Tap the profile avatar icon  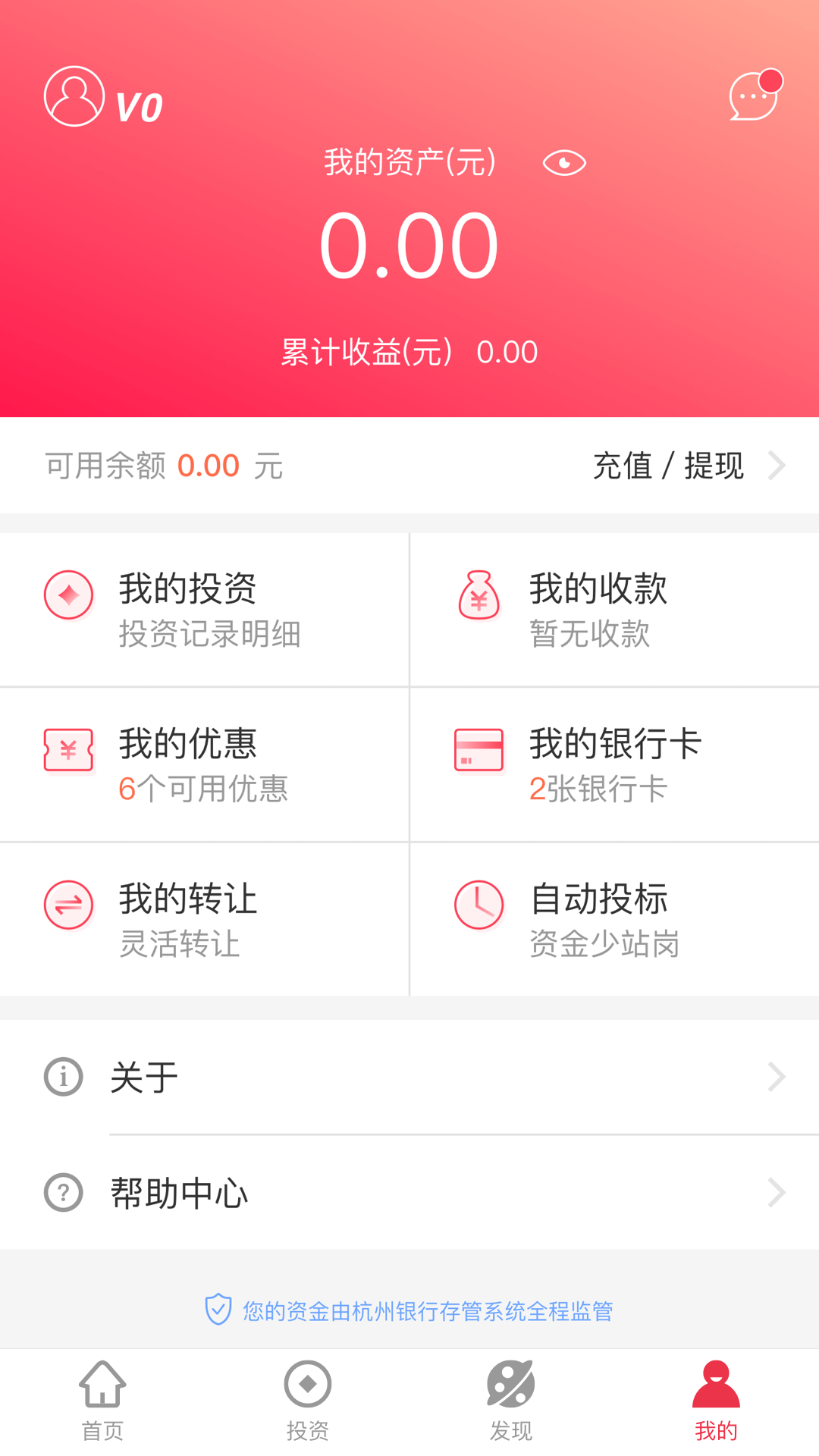click(x=74, y=96)
